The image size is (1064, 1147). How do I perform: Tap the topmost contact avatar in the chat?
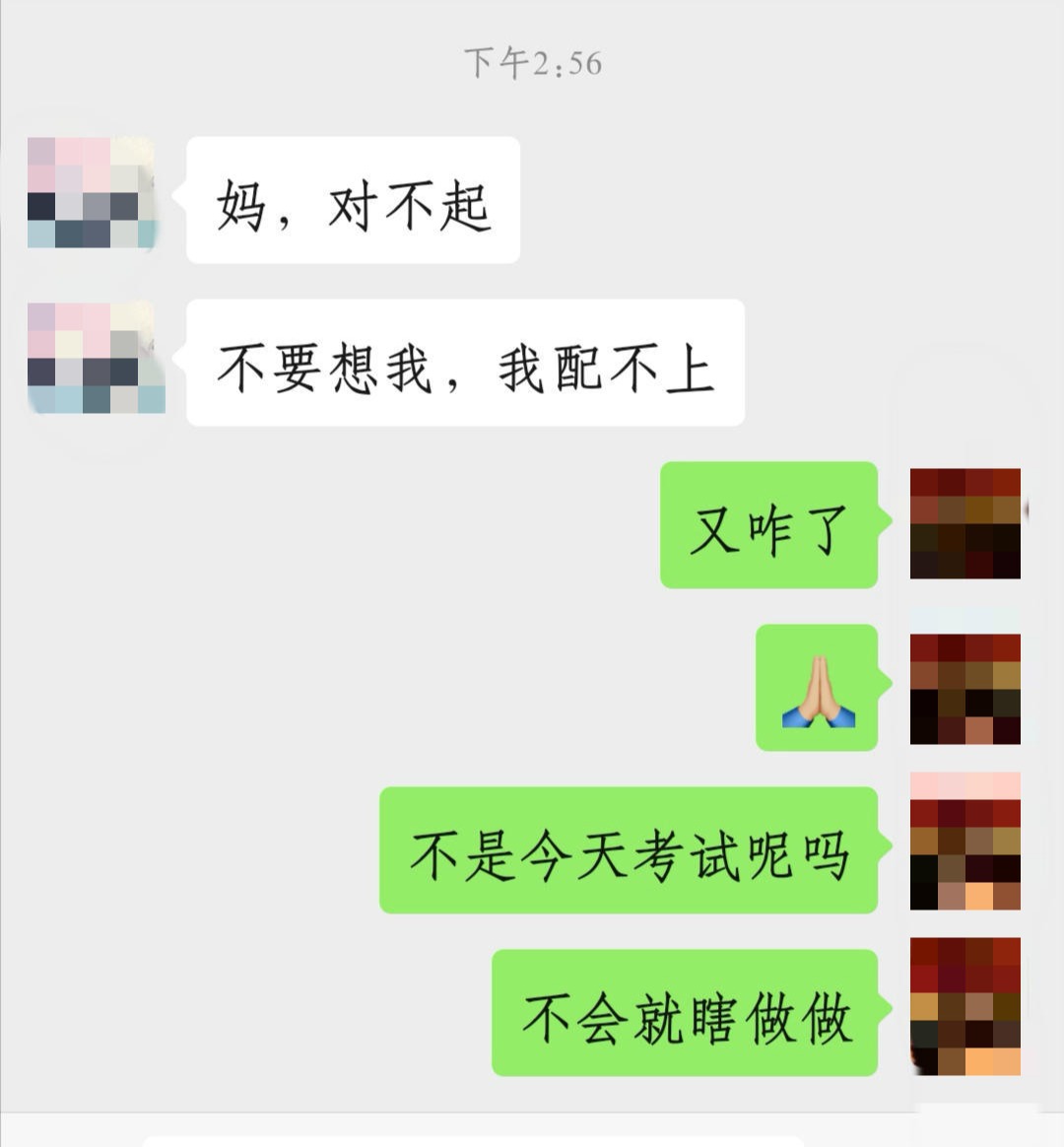92,194
